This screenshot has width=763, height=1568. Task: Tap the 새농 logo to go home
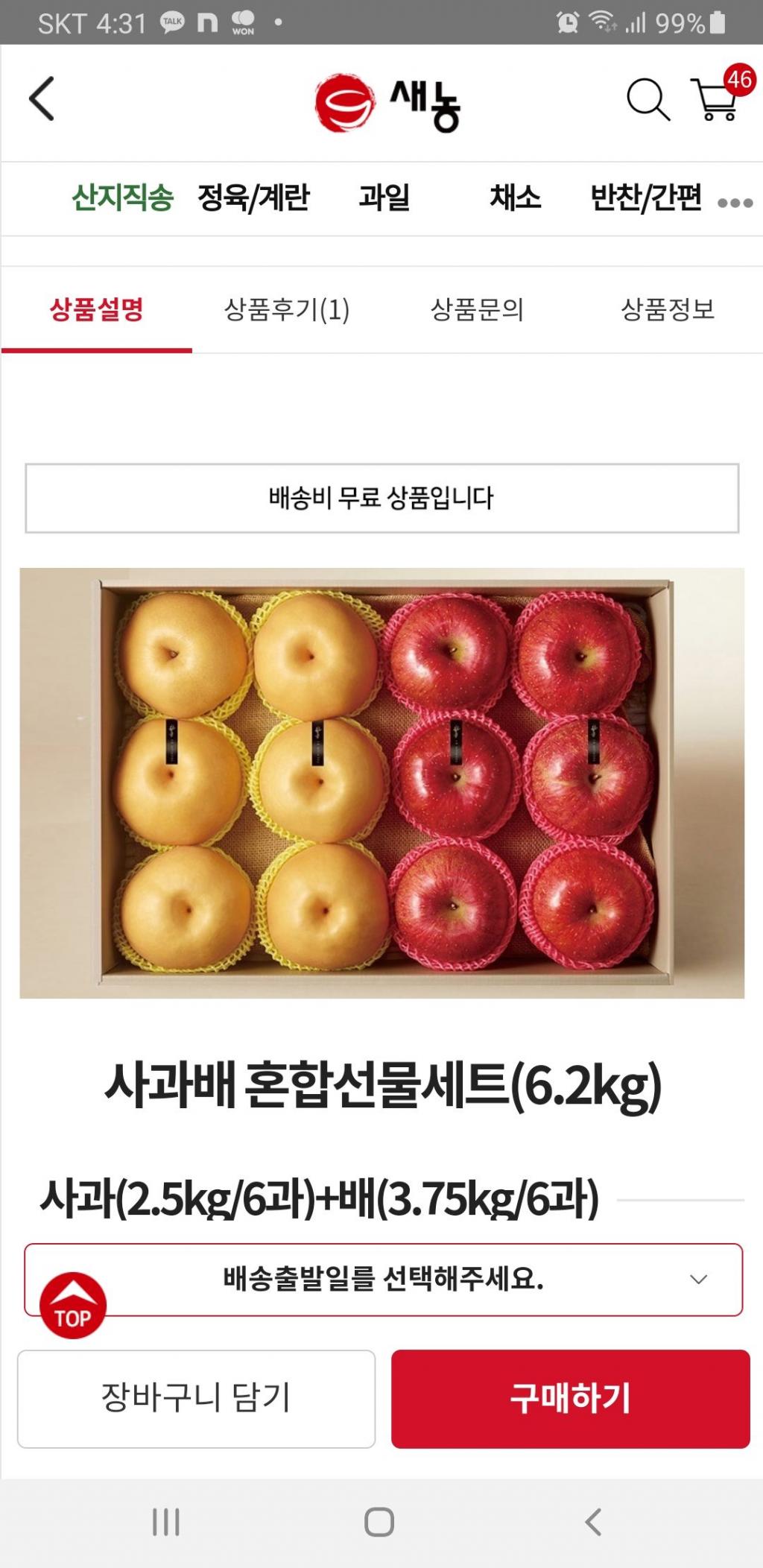387,103
